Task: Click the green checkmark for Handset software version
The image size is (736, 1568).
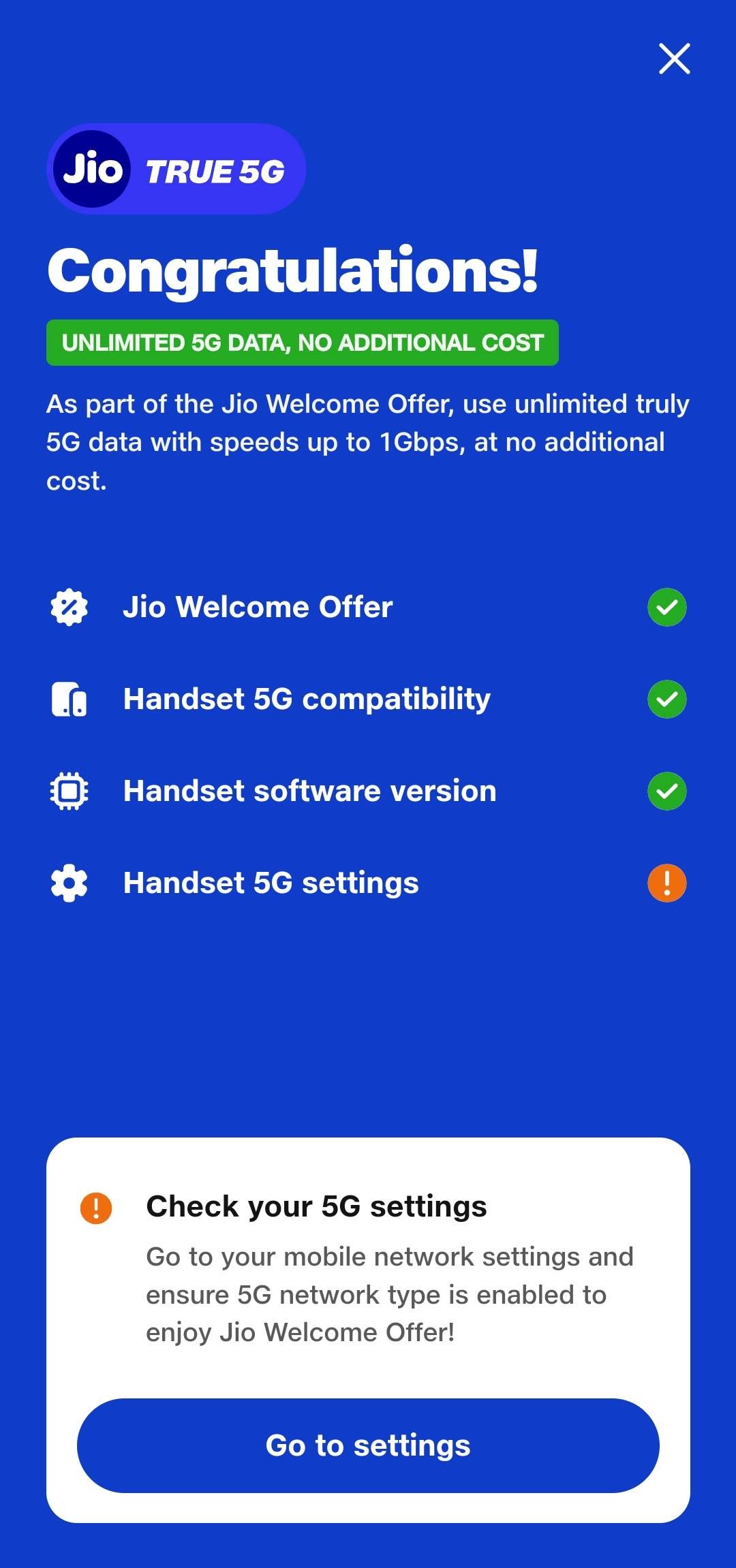Action: click(666, 790)
